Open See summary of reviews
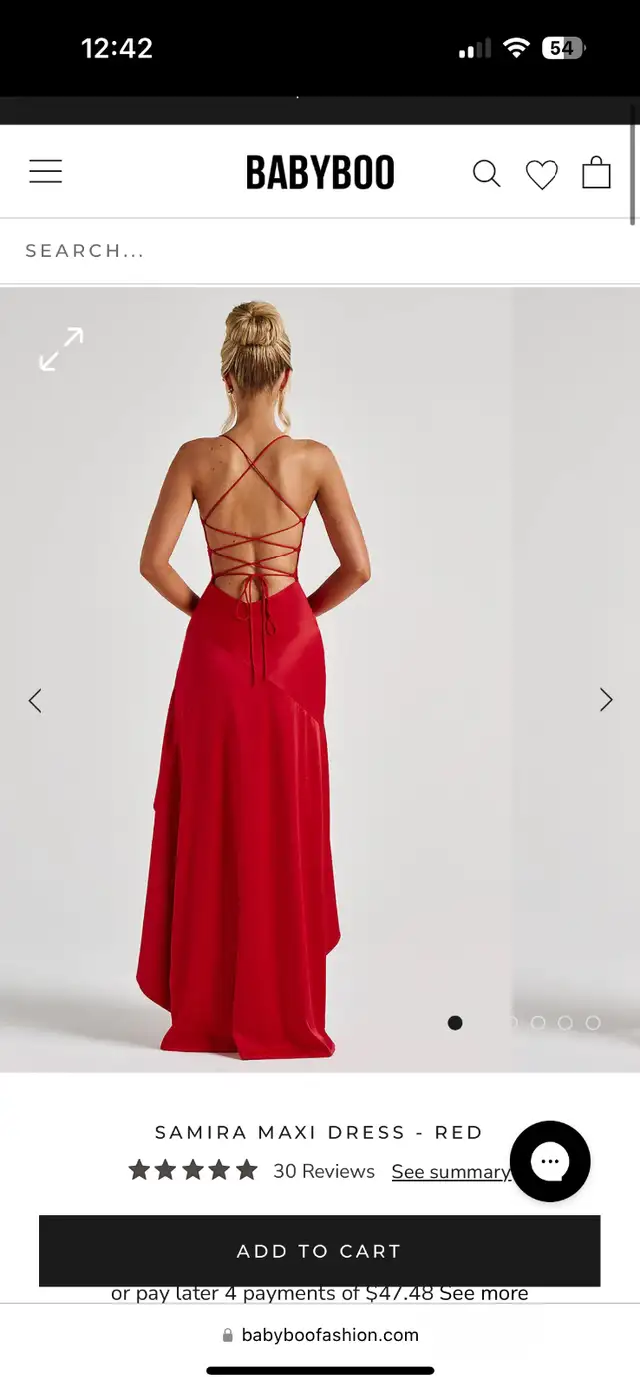 (x=451, y=1171)
